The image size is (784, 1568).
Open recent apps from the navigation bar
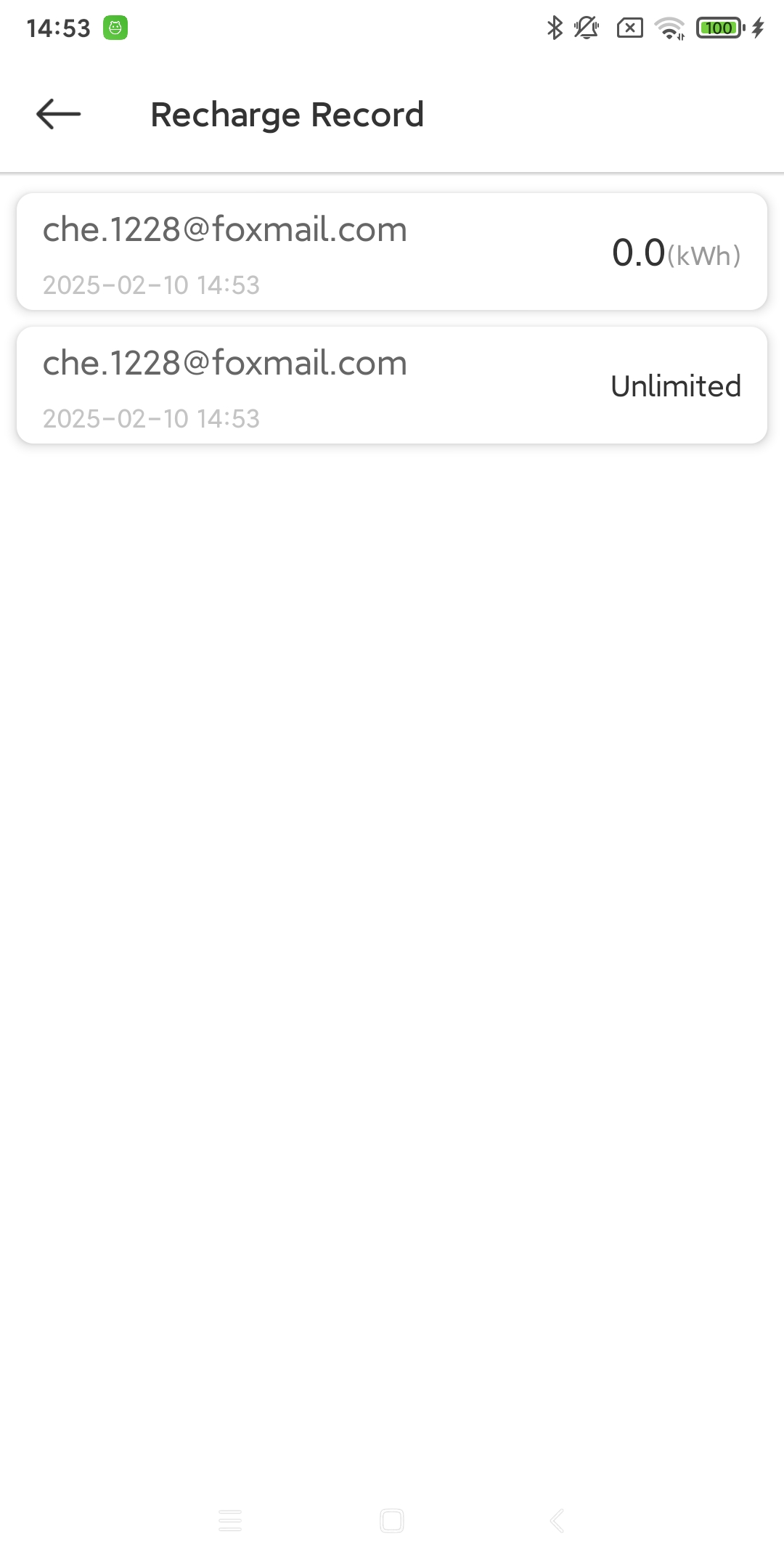point(230,1520)
